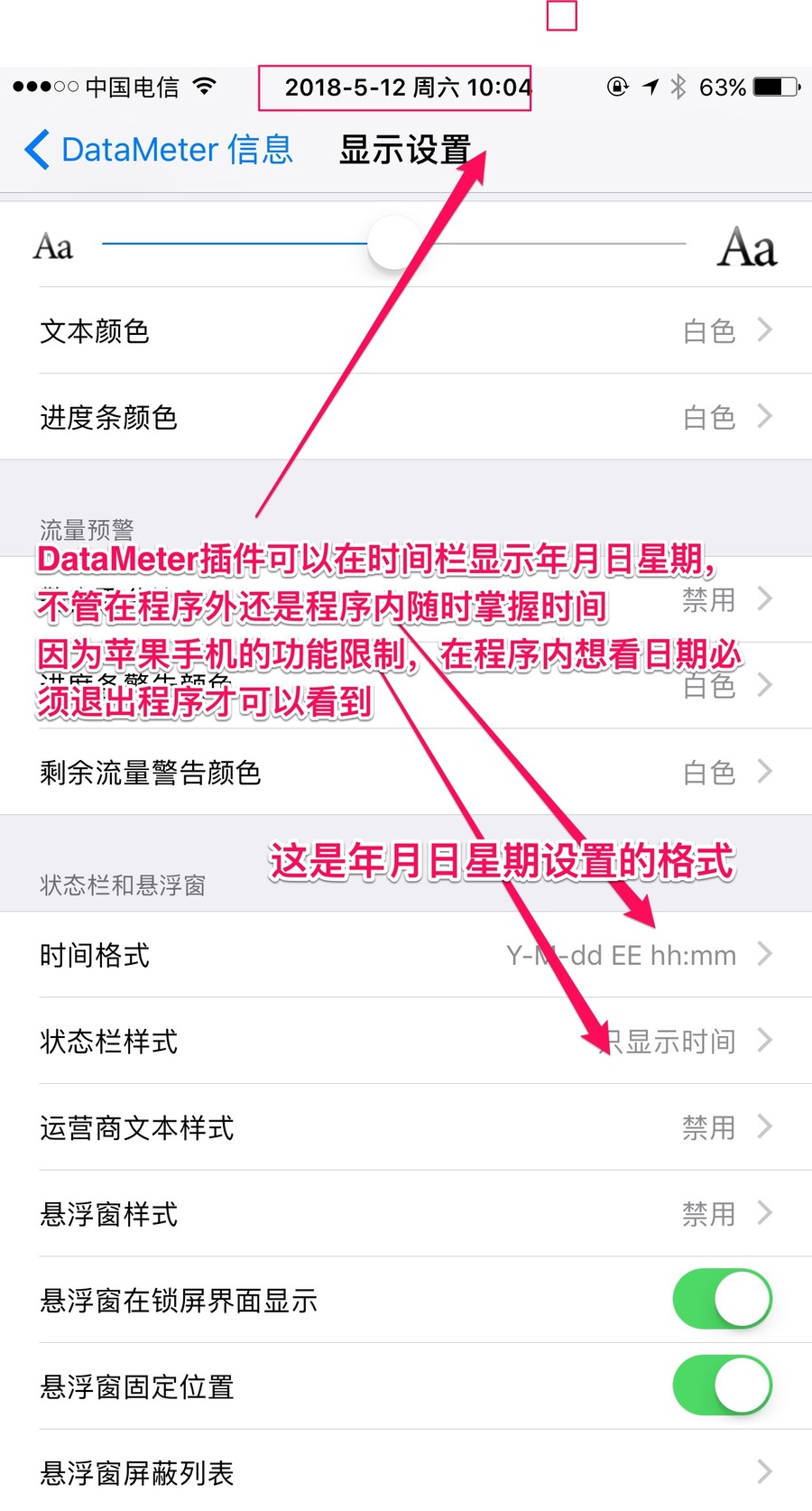The height and width of the screenshot is (1511, 812).
Task: Open 悬浮窗样式 setting
Action: click(x=406, y=1214)
